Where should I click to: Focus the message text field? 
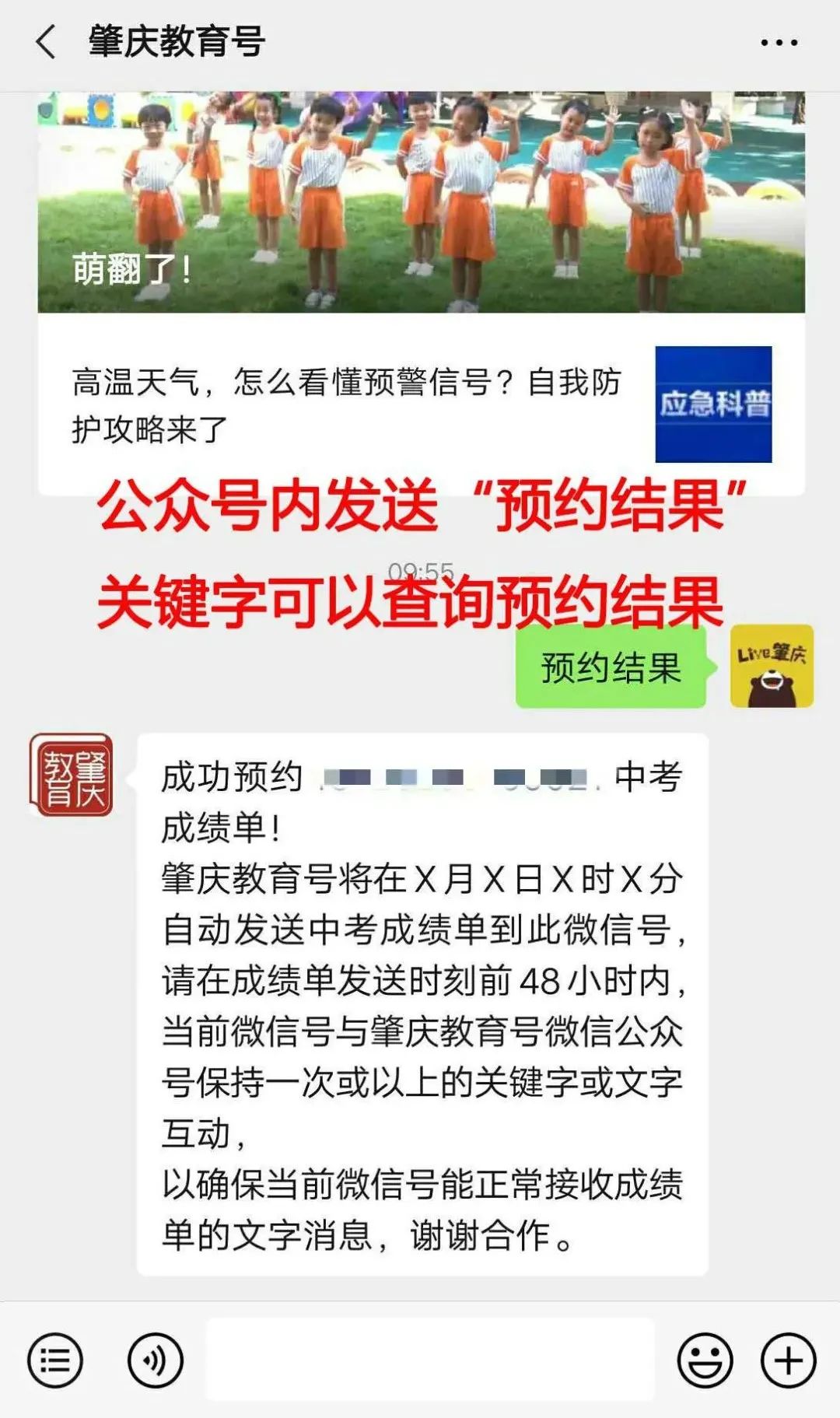click(430, 1360)
